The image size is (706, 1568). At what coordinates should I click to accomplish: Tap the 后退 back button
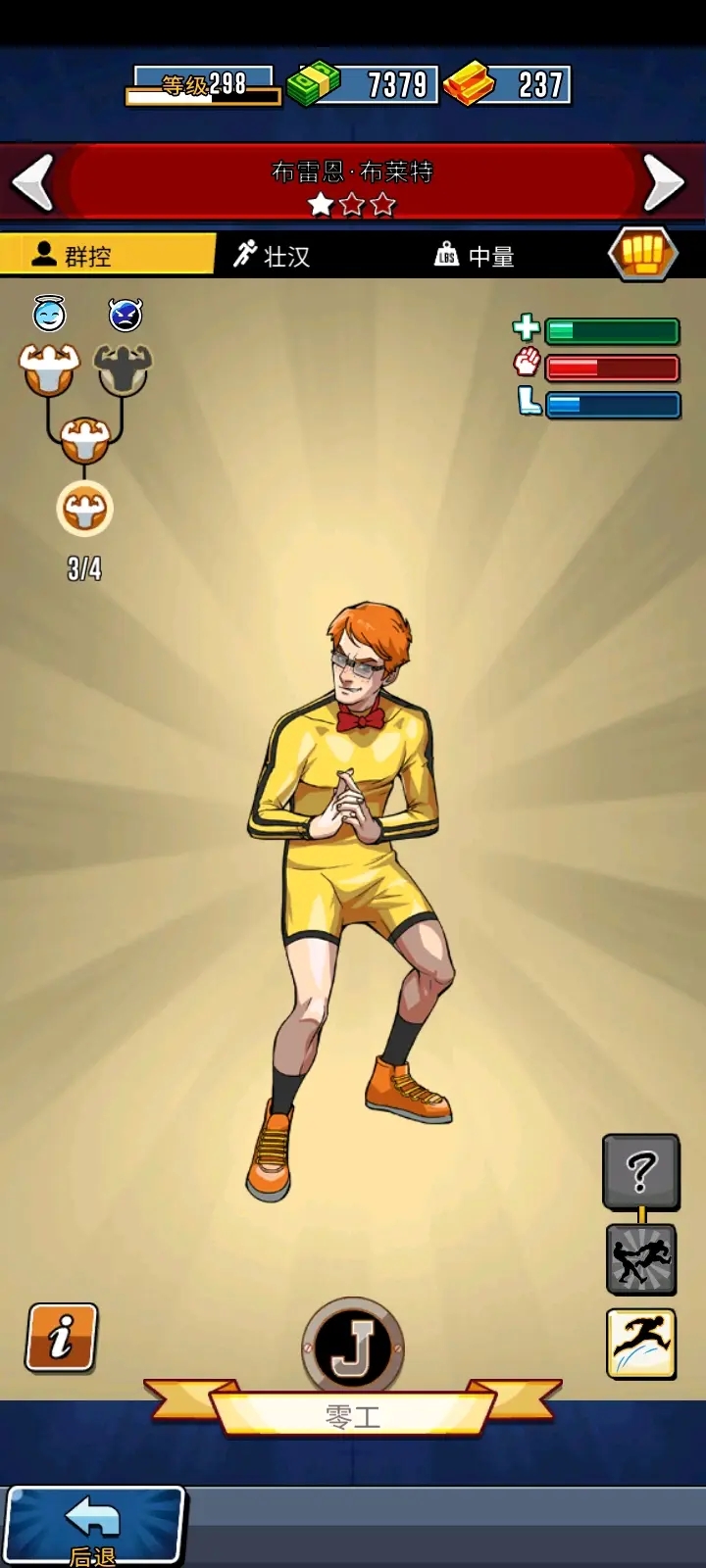94,1525
